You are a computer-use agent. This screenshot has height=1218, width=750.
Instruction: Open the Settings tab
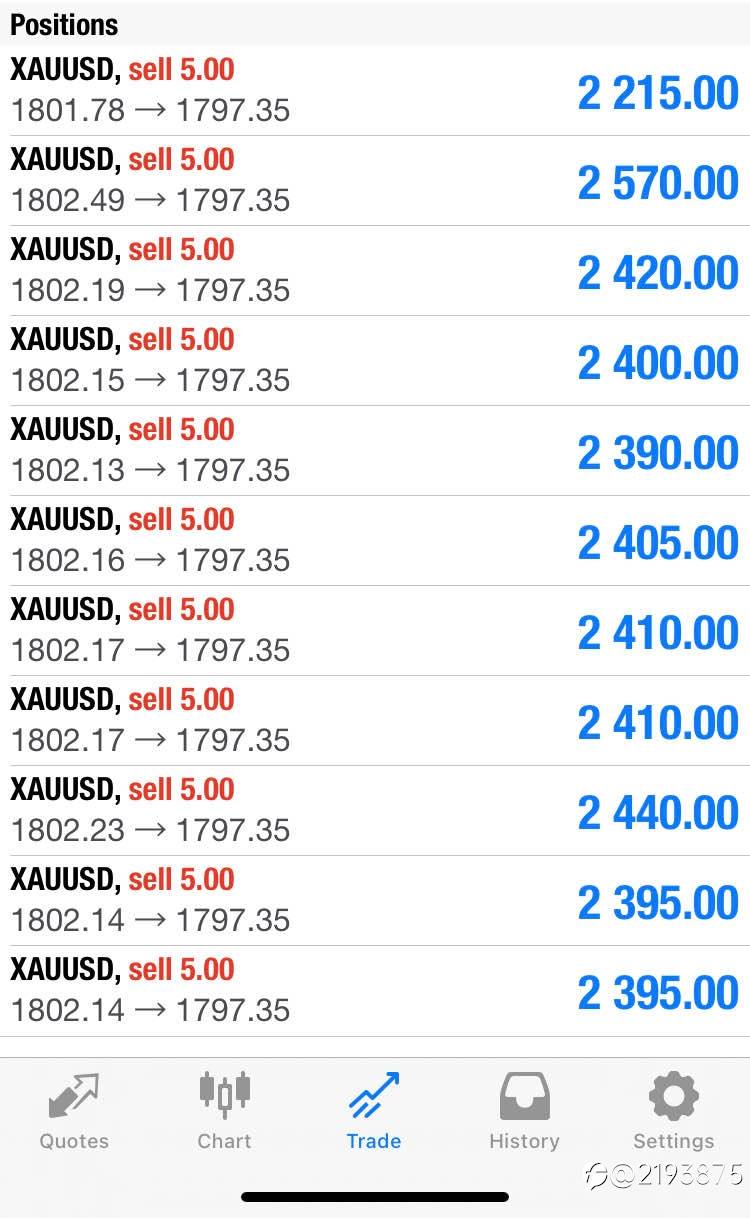tap(674, 1112)
